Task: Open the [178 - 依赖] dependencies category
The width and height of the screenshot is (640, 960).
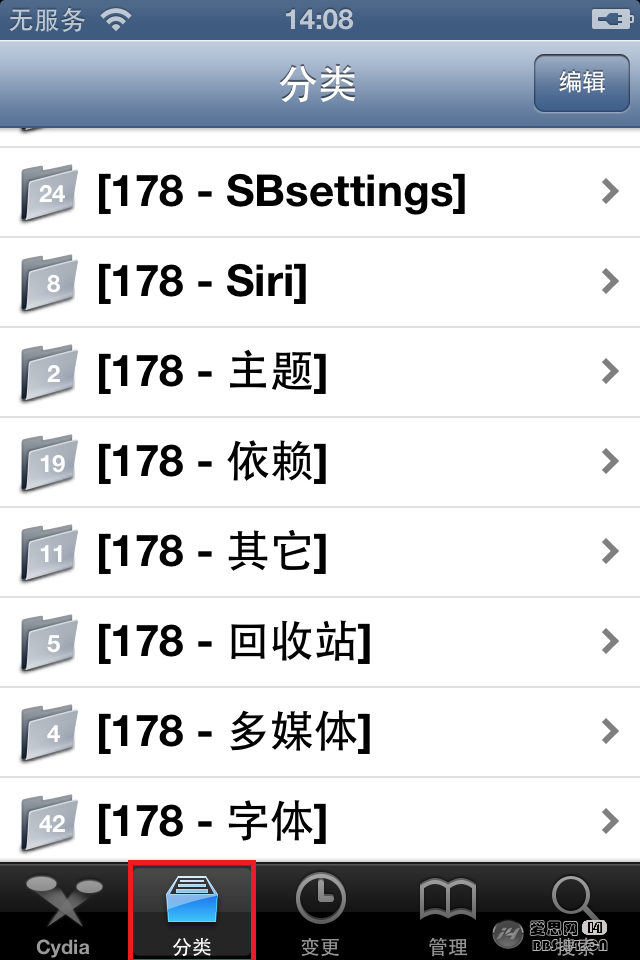Action: (320, 462)
